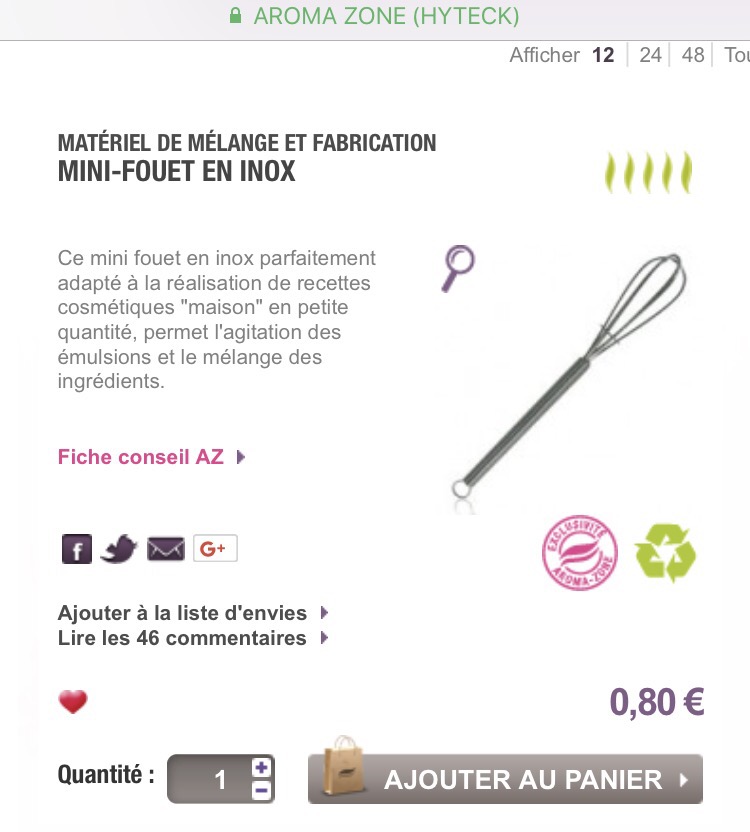Share the whisk on Facebook
750x832 pixels.
tap(77, 548)
